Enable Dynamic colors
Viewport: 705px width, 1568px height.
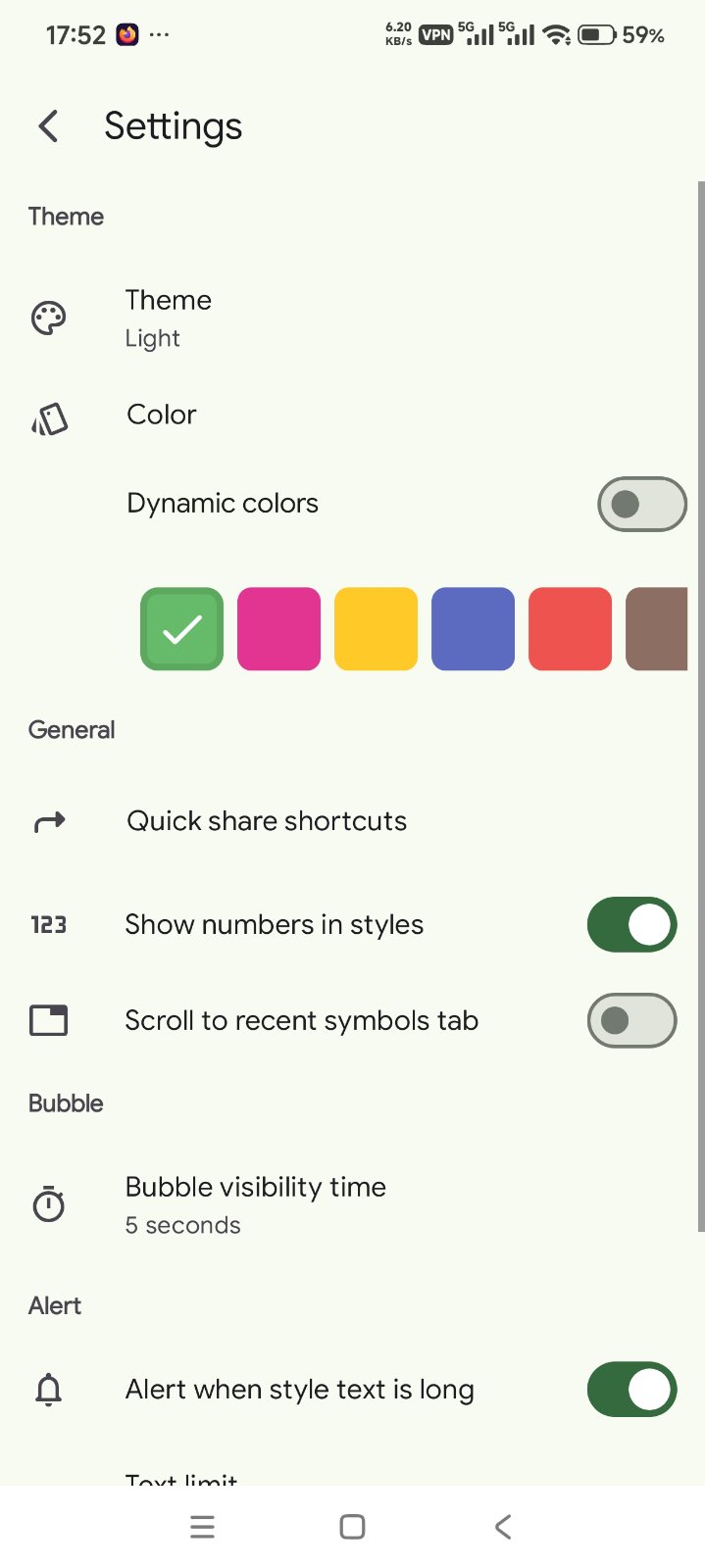tap(641, 504)
